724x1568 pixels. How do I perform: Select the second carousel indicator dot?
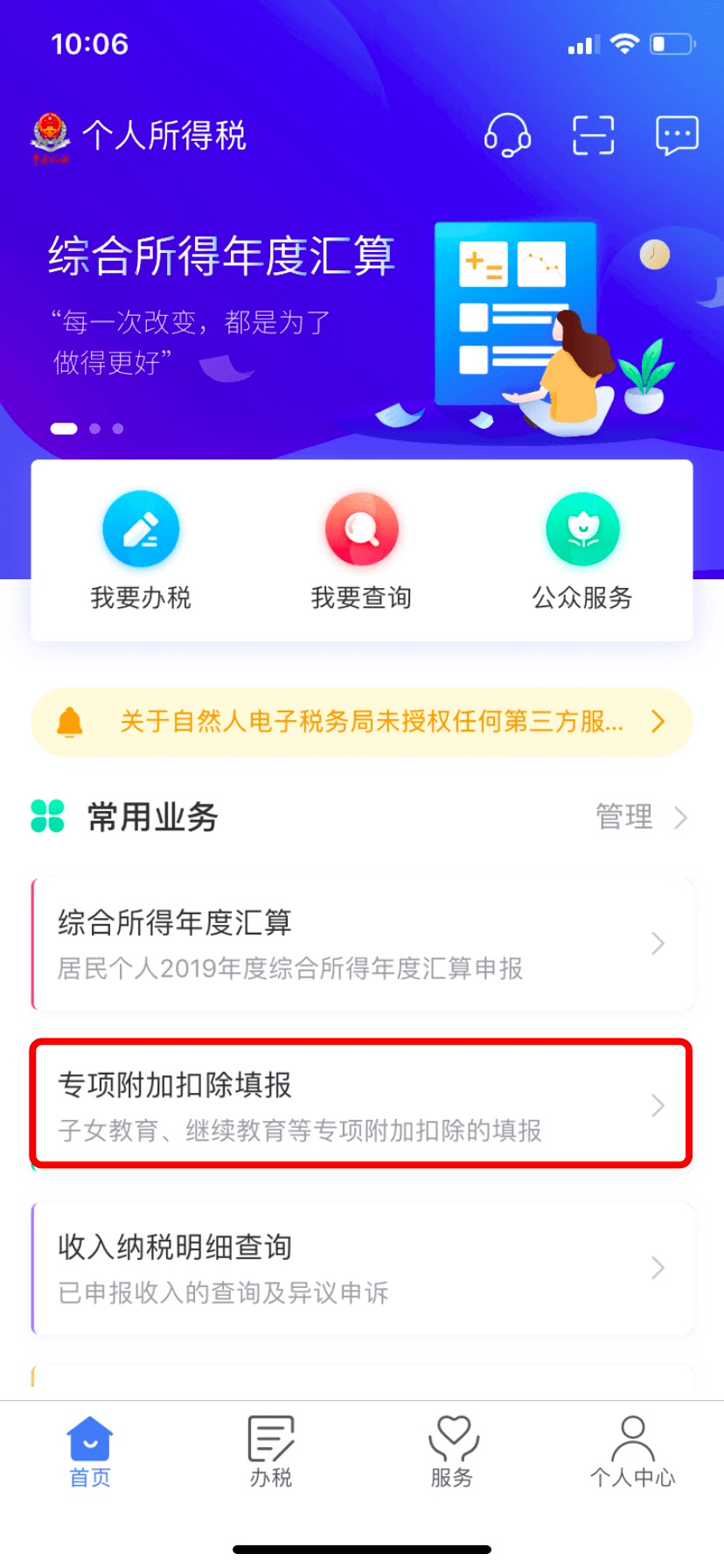pos(93,429)
